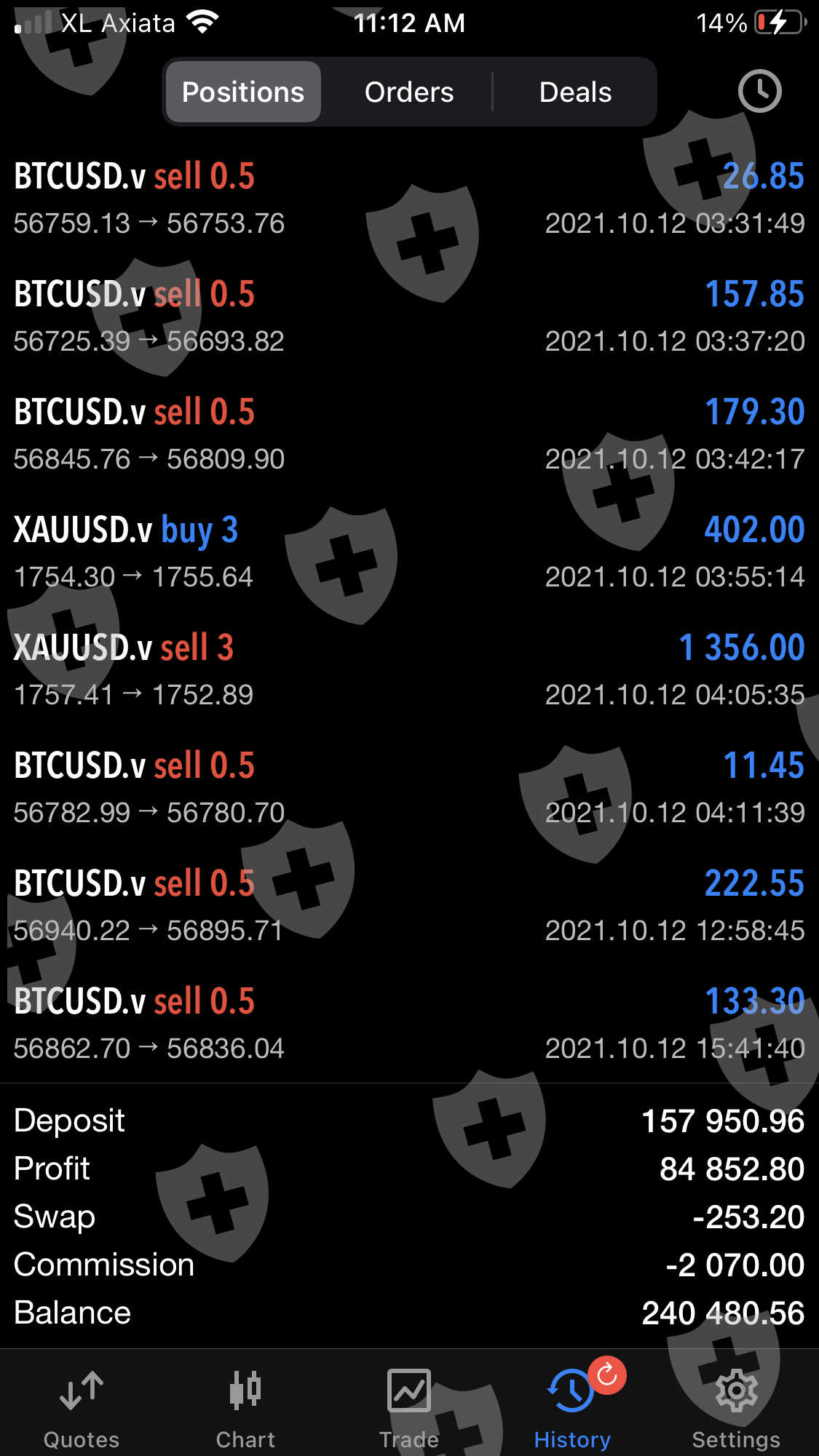The image size is (819, 1456).
Task: Select the Positions segment
Action: (243, 92)
